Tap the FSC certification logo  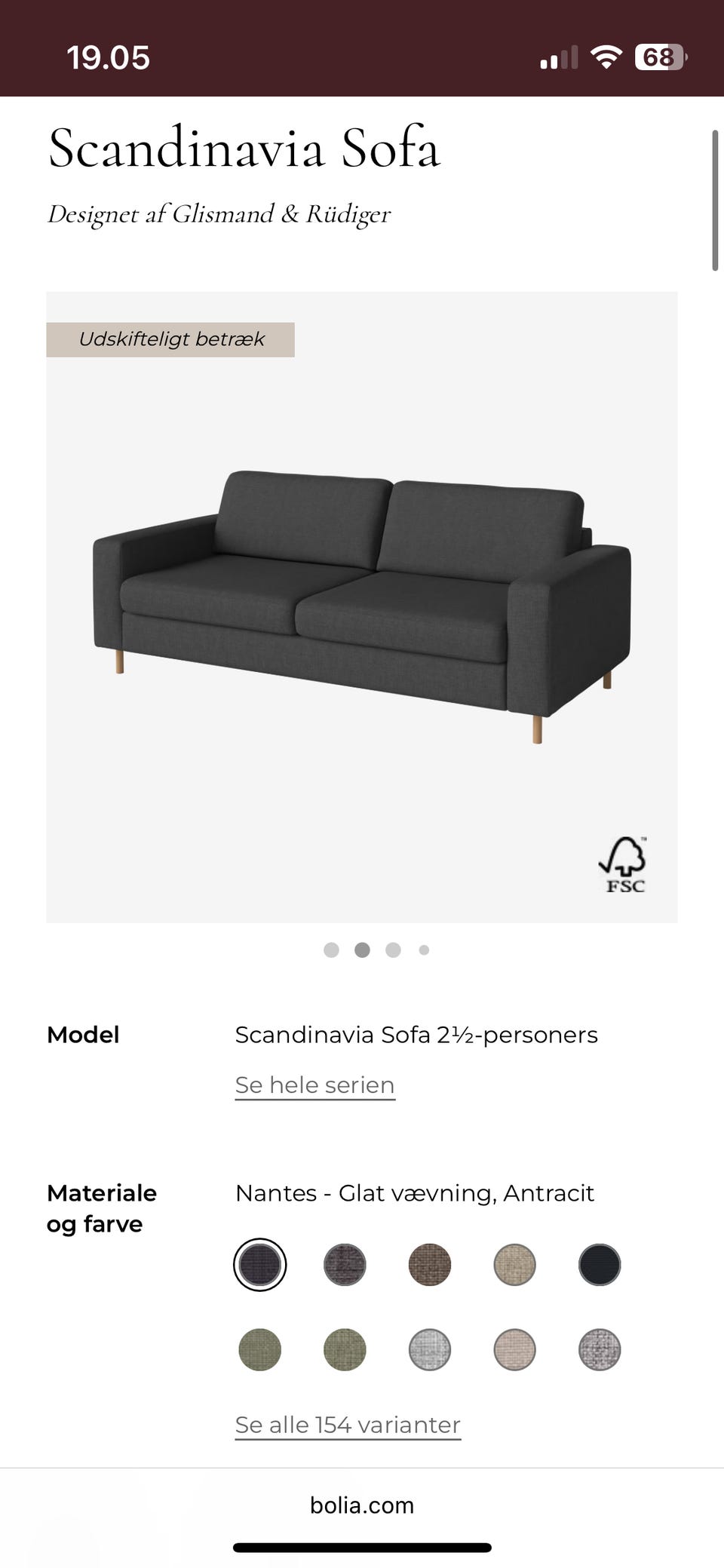click(624, 867)
